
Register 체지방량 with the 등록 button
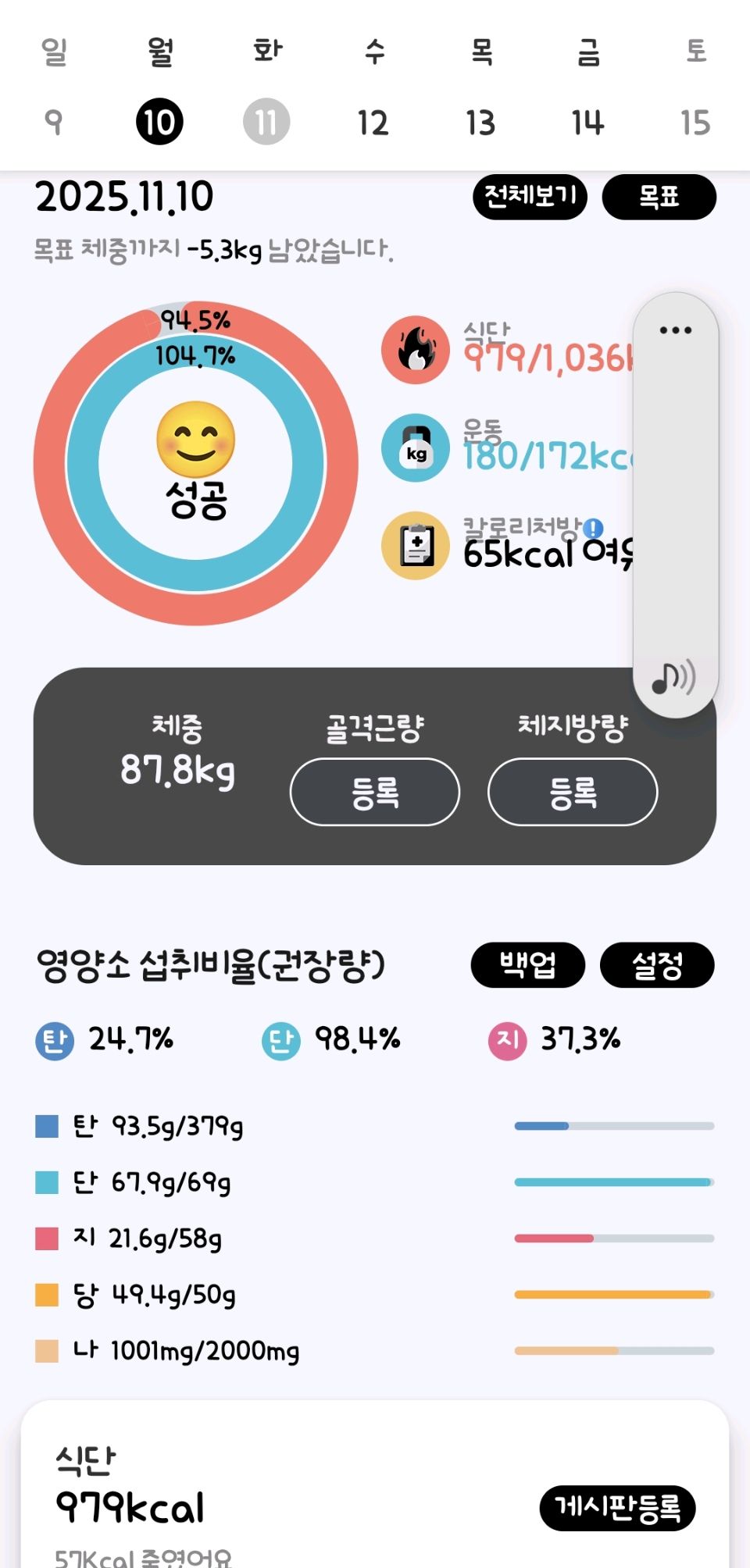click(x=573, y=792)
